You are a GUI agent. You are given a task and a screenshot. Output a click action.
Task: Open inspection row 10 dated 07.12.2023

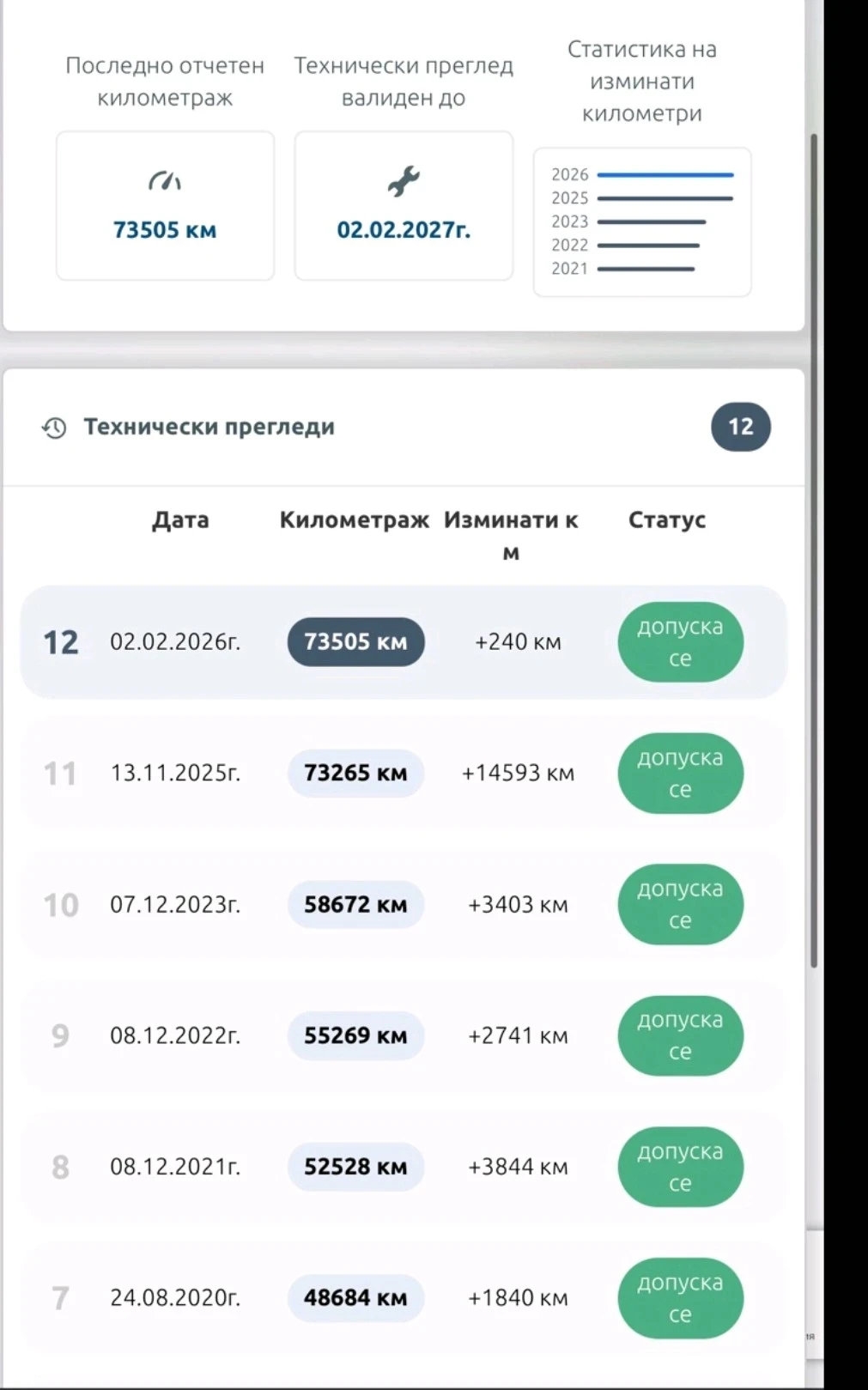click(x=175, y=905)
